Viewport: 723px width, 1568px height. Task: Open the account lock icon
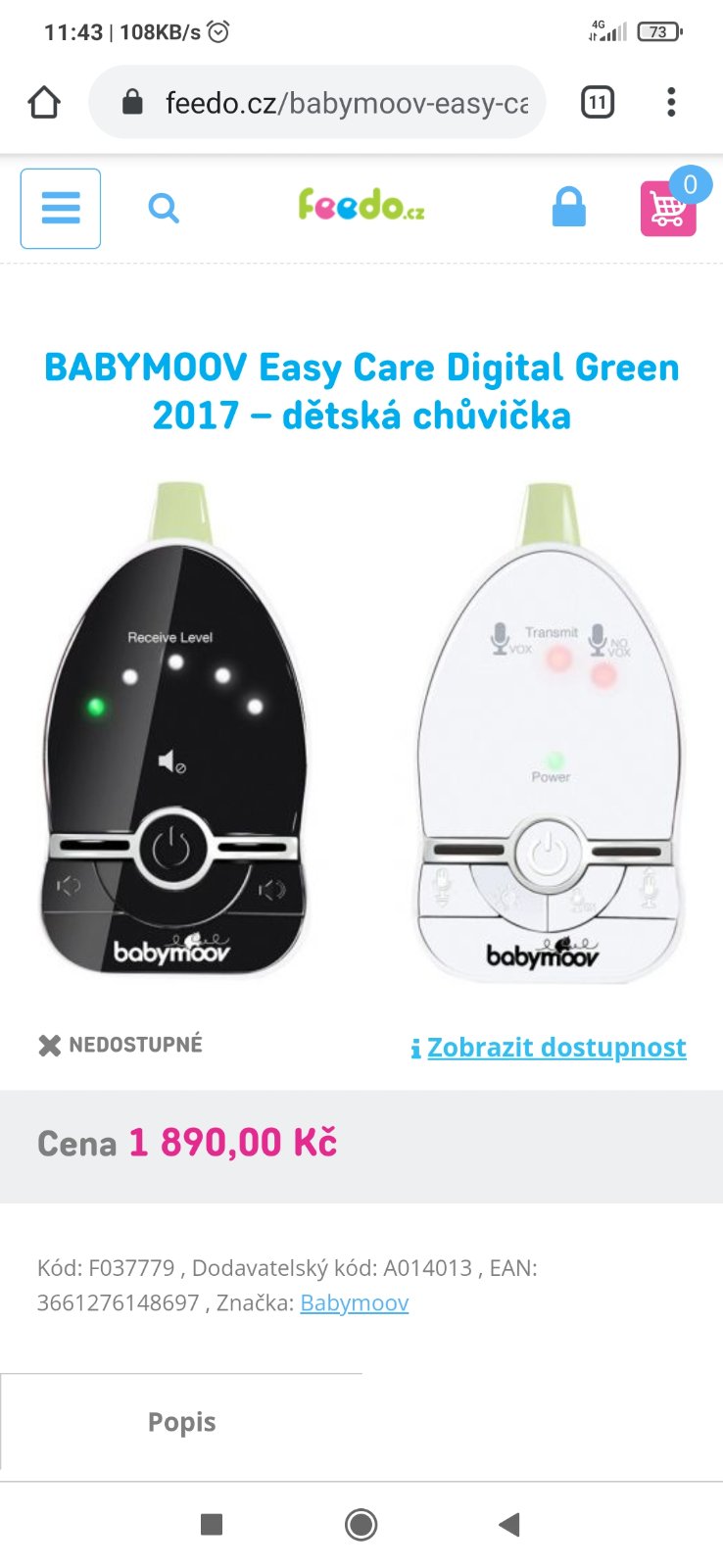(568, 208)
